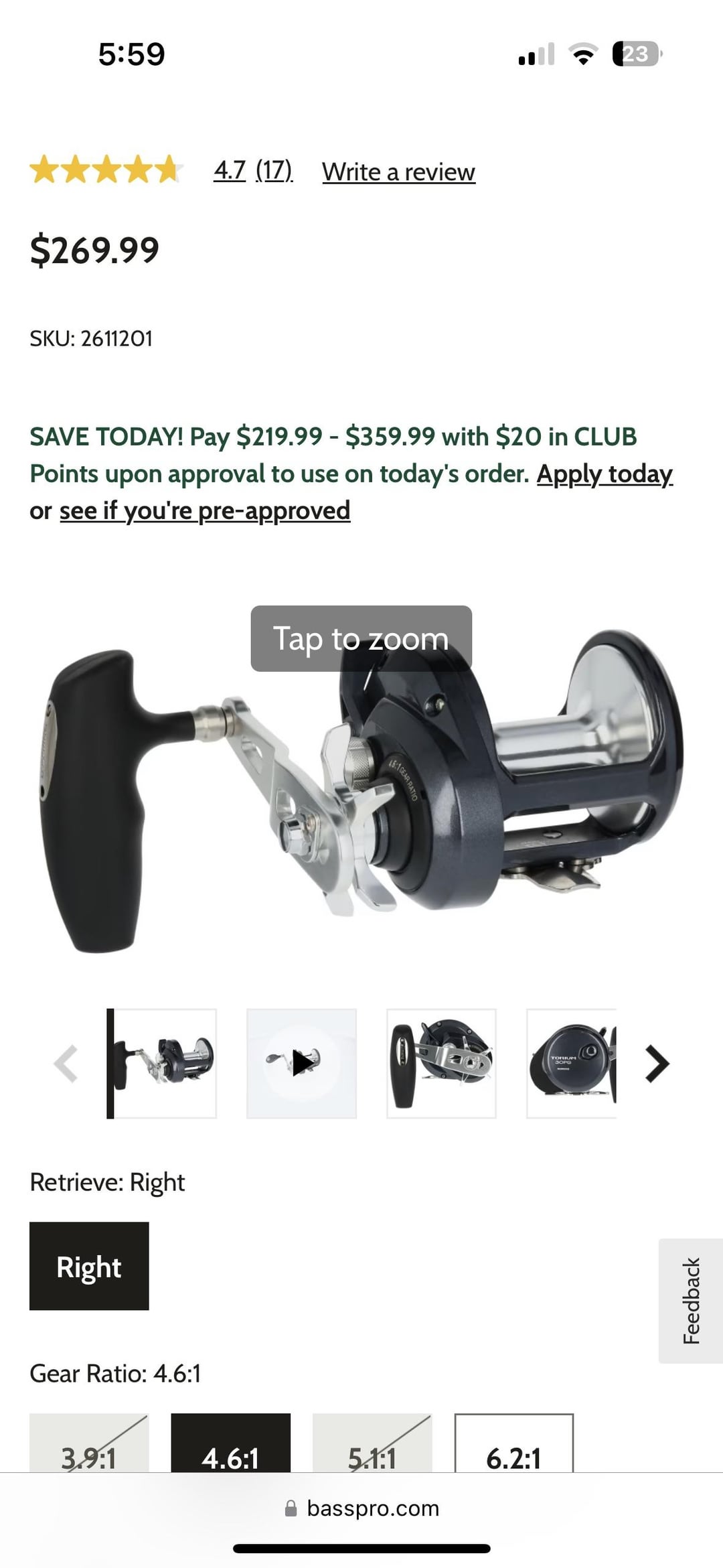
Task: Check if you're pre-approved link
Action: (x=205, y=511)
